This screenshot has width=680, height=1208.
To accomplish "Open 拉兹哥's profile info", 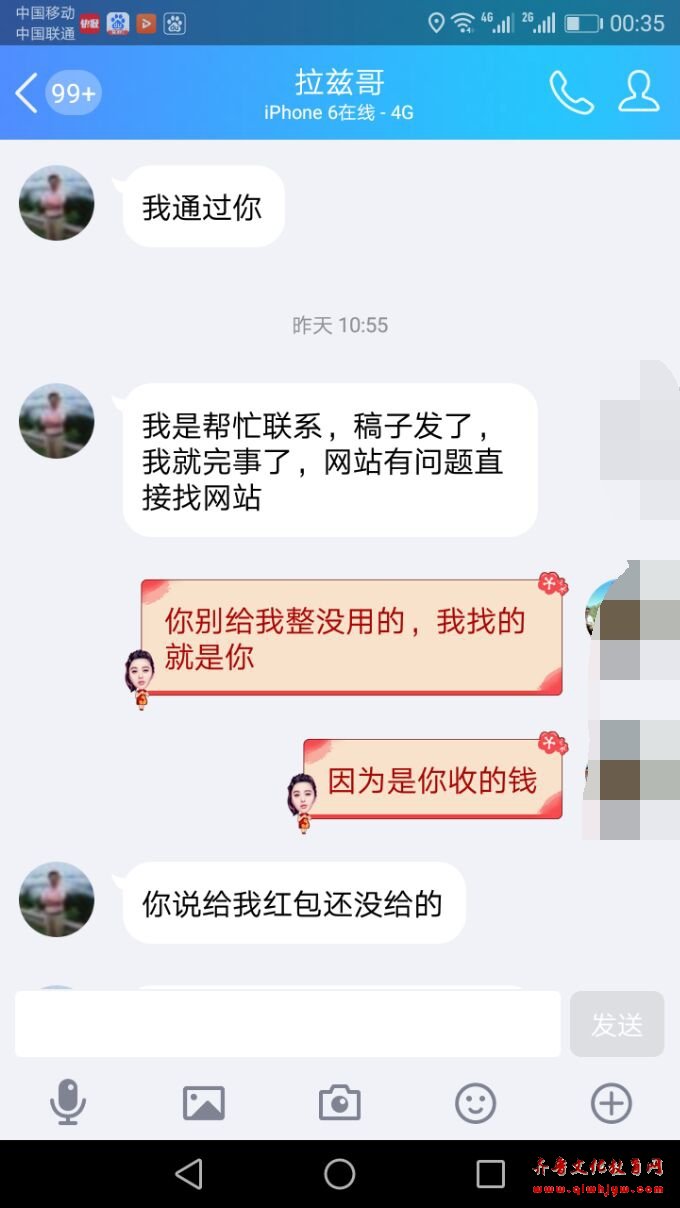I will (638, 93).
